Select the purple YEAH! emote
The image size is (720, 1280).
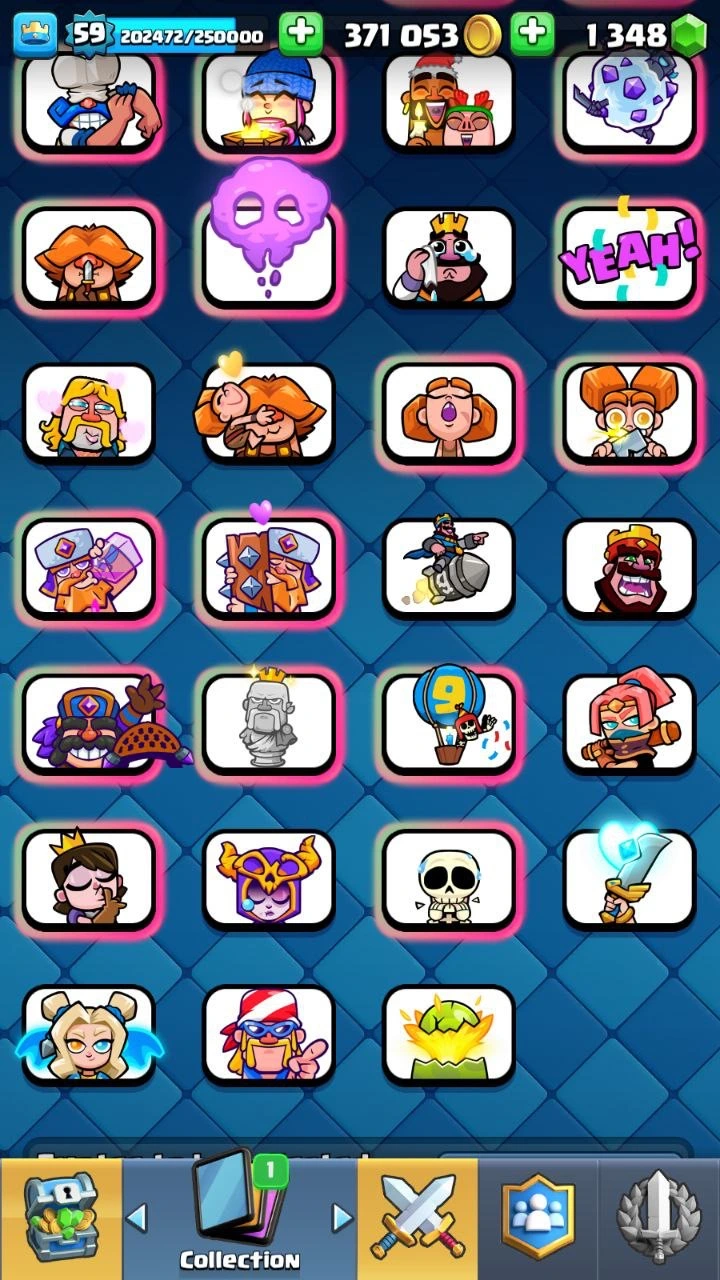(629, 256)
